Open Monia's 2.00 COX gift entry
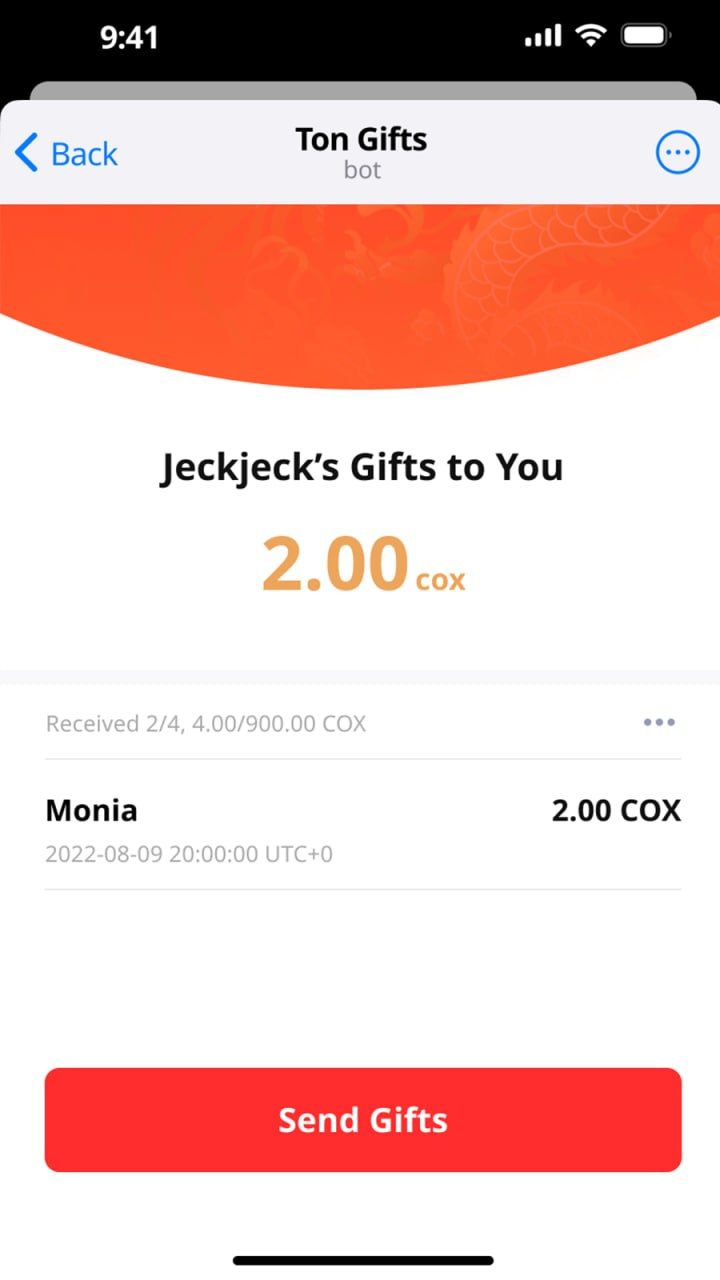The image size is (720, 1280). (363, 828)
